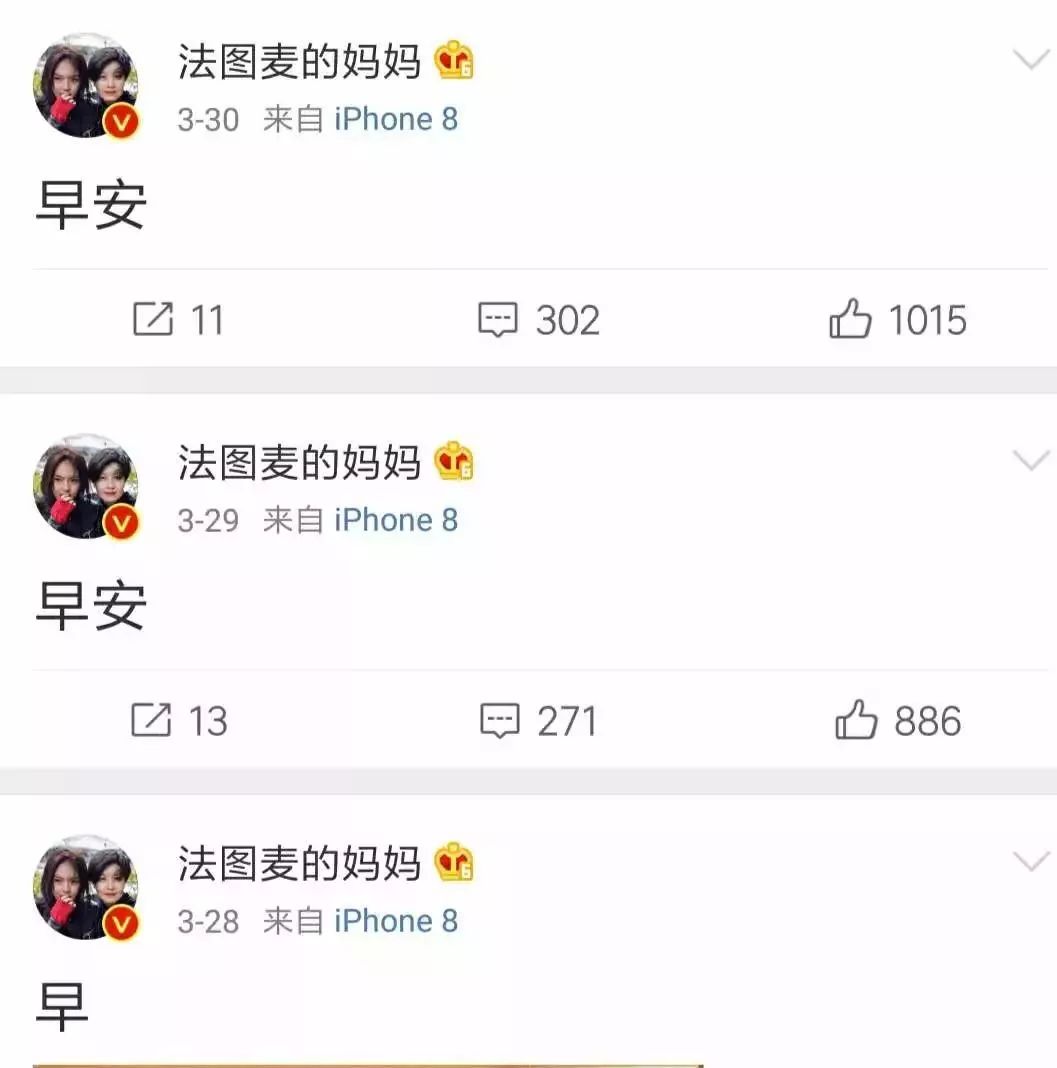The image size is (1057, 1068).
Task: Tap the repost icon under the 3-30 post
Action: [152, 320]
